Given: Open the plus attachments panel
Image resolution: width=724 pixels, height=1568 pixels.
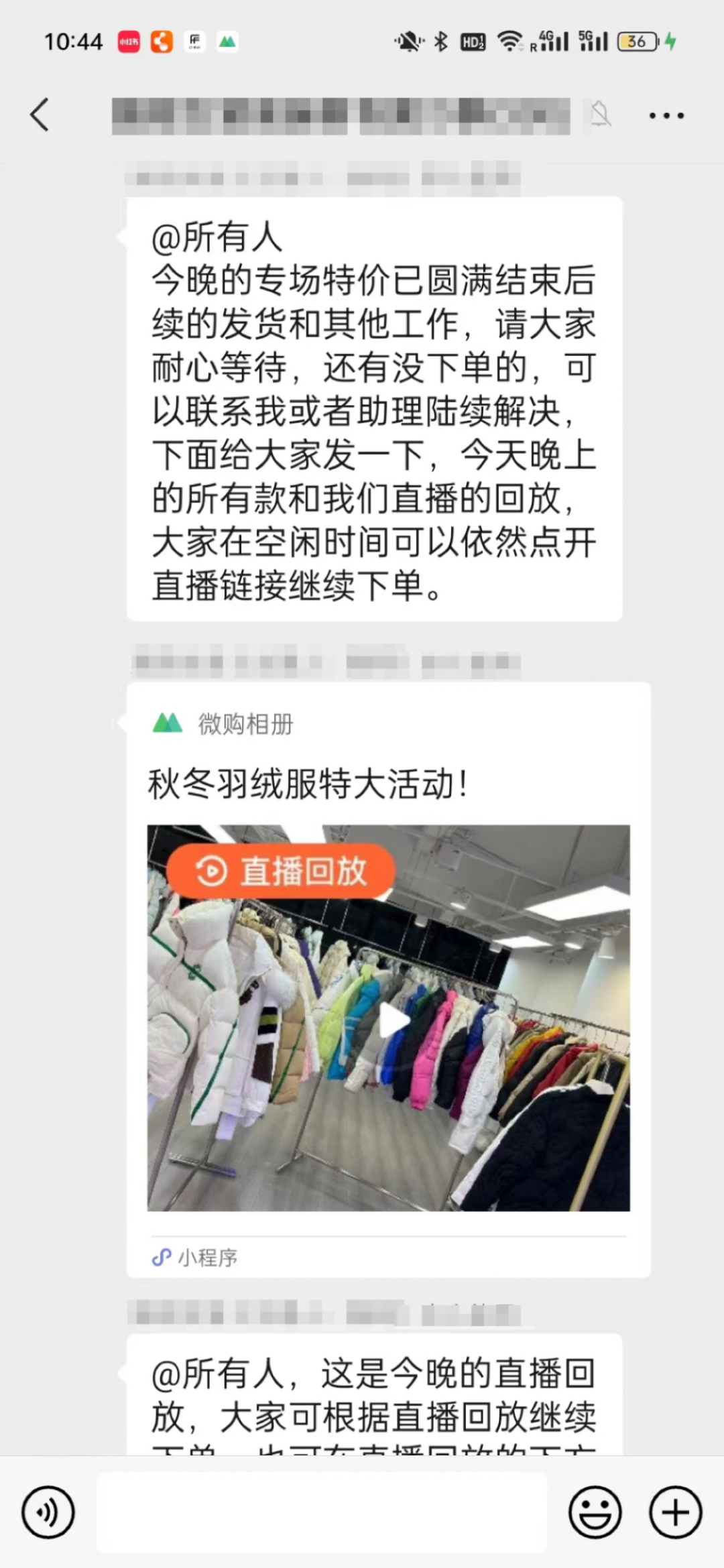Looking at the screenshot, I should coord(675,1512).
